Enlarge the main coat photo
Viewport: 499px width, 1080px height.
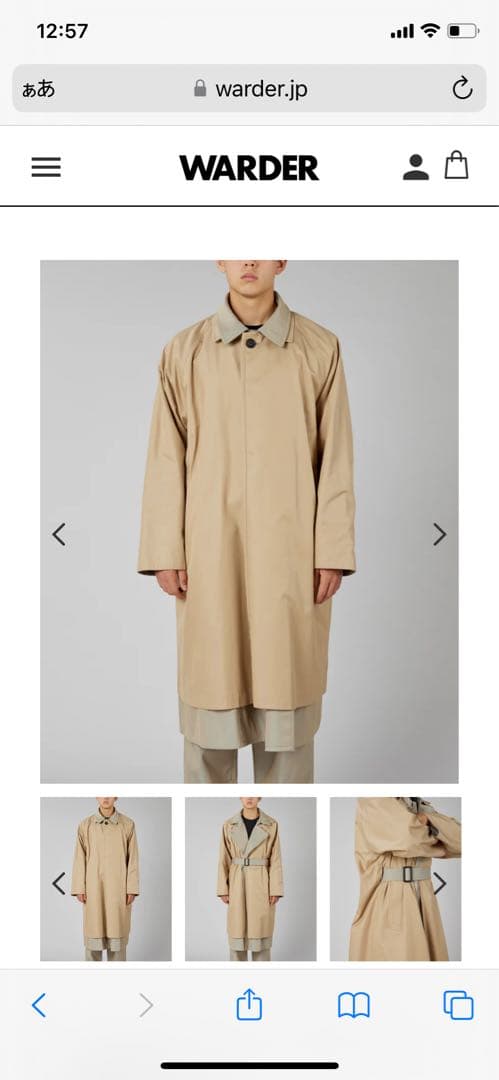pos(249,521)
